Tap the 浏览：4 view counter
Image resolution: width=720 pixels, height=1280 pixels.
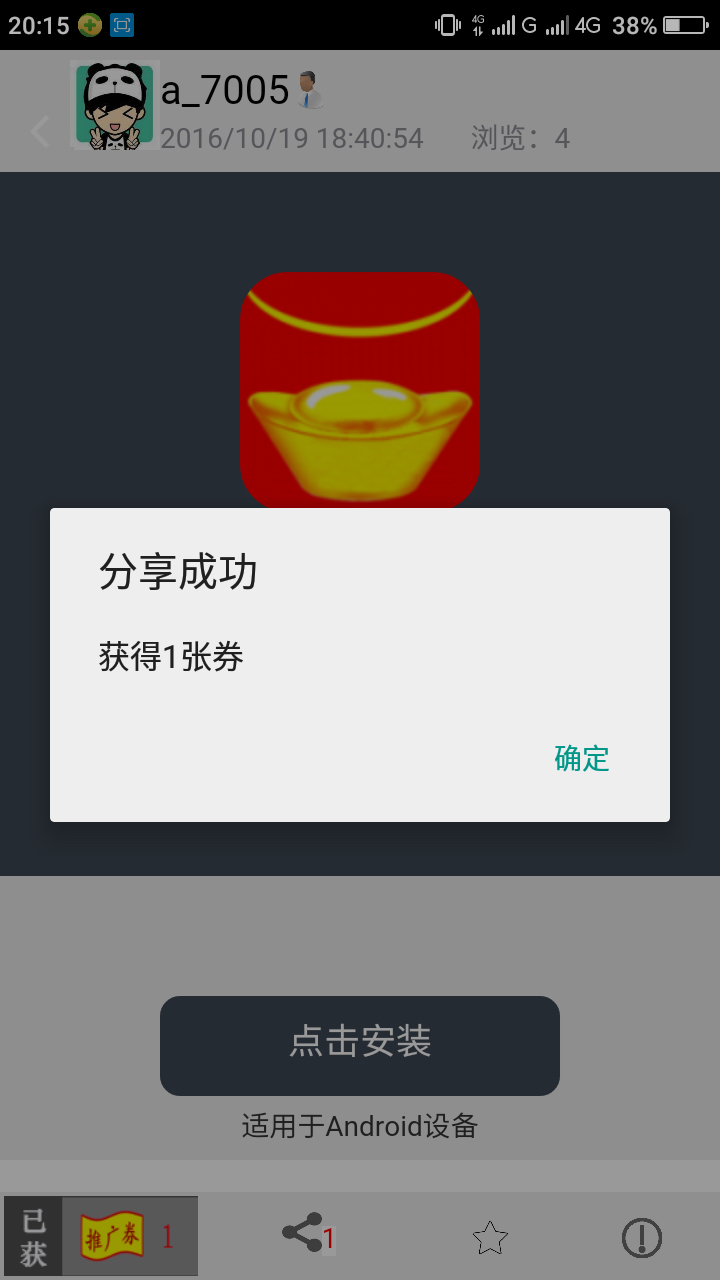518,138
